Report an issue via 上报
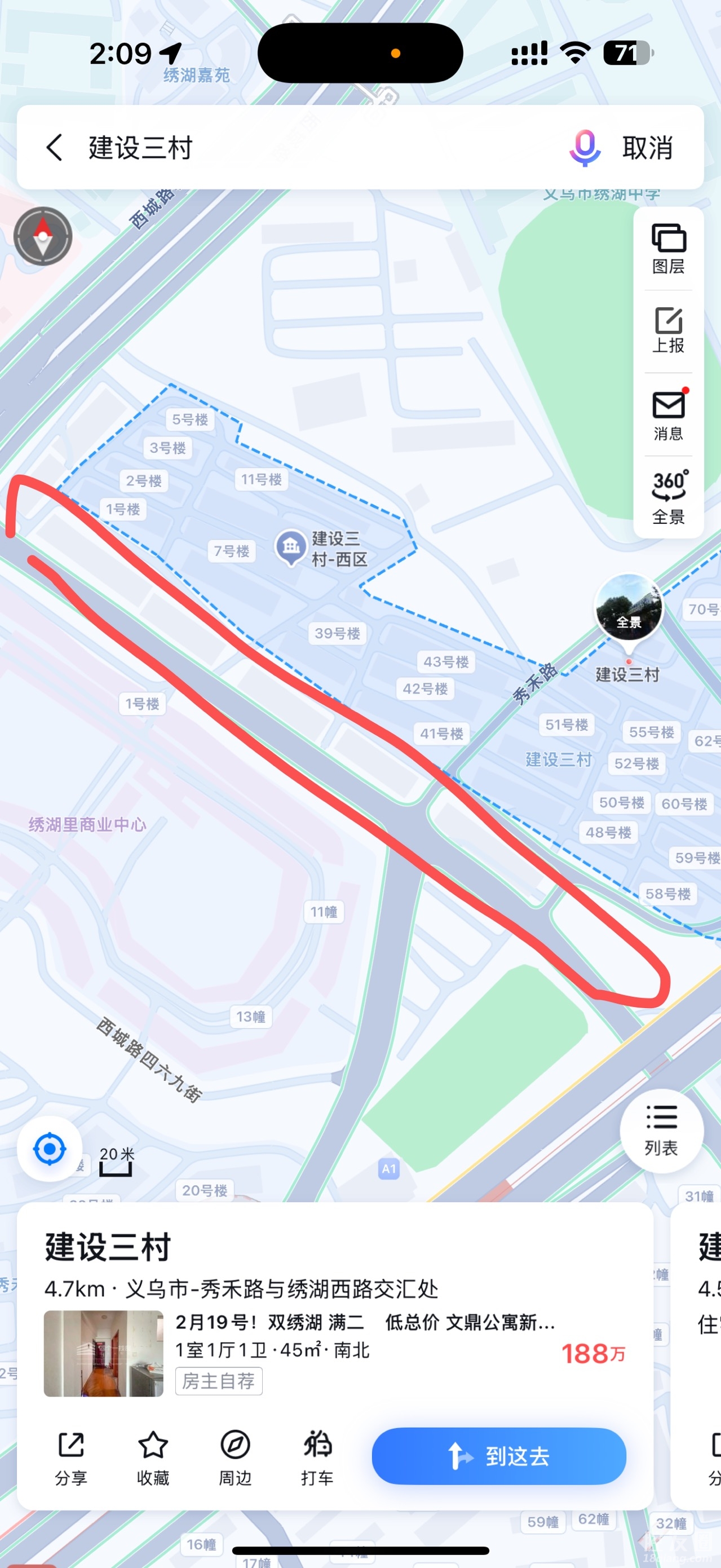This screenshot has height=1568, width=721. (668, 330)
